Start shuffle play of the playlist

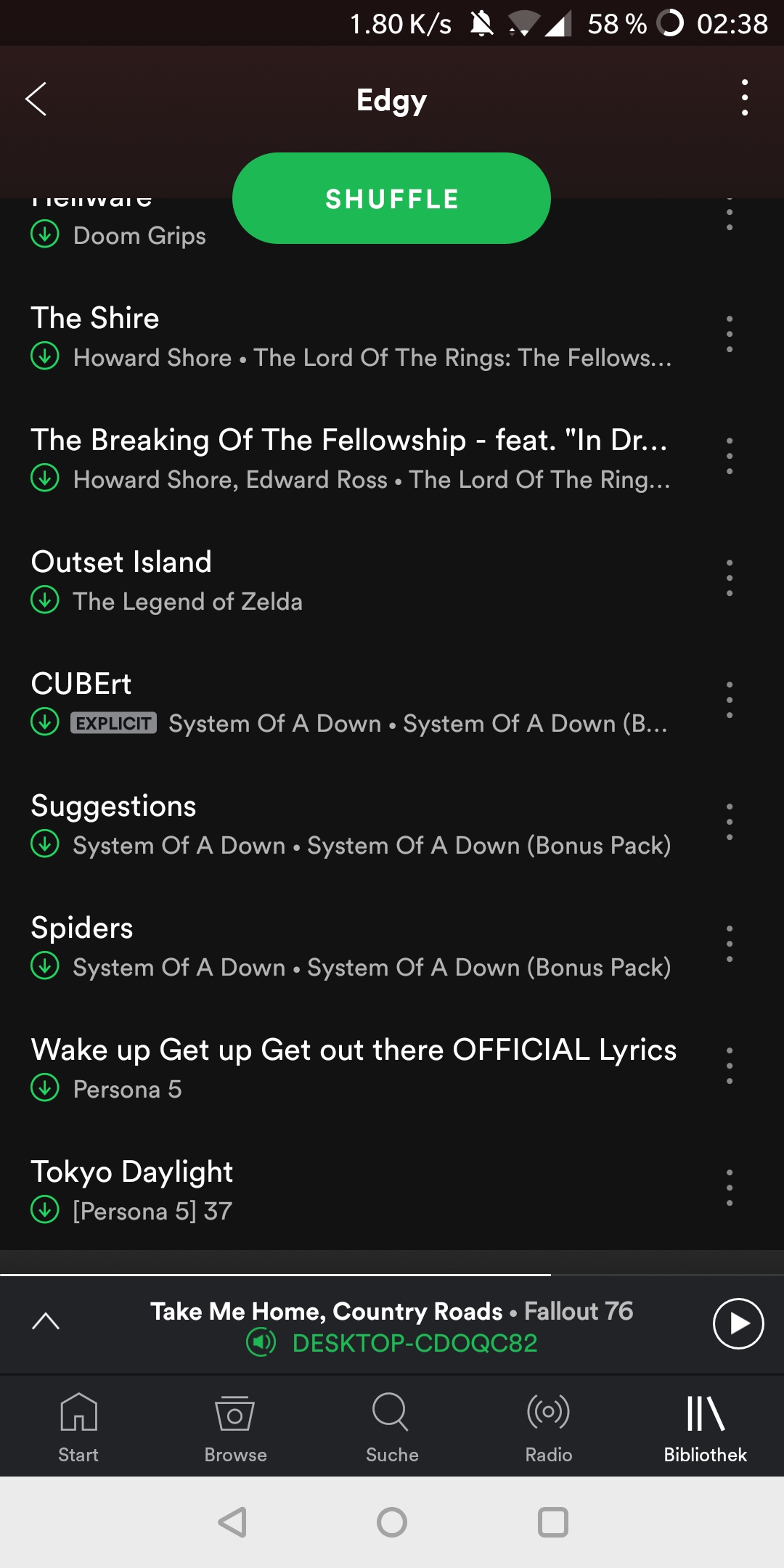(x=391, y=198)
